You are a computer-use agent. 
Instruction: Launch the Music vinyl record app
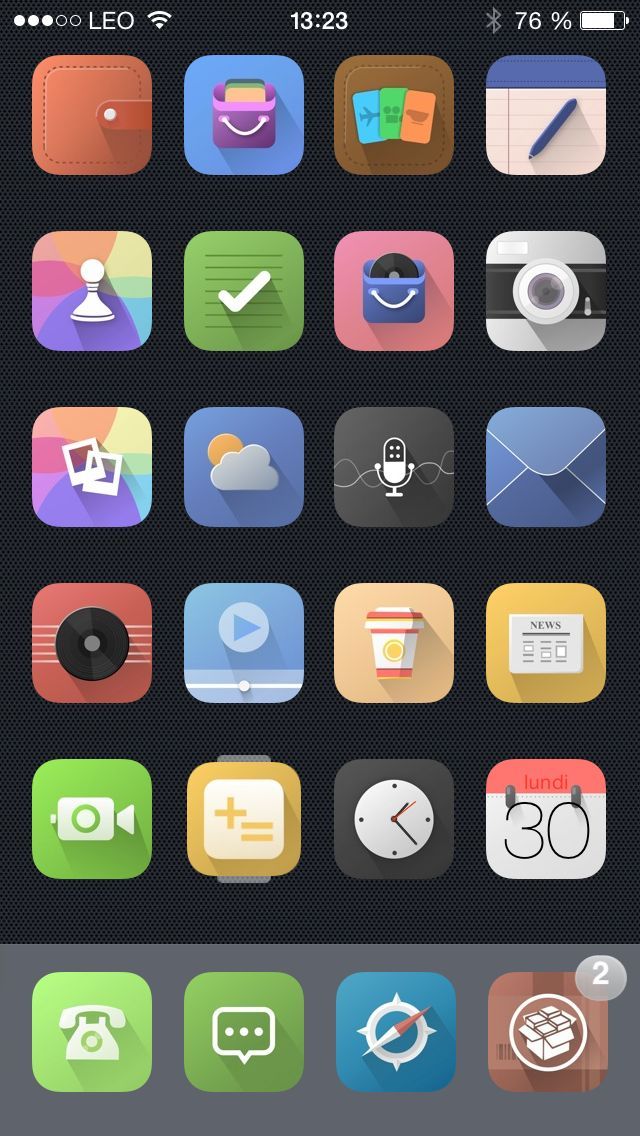[92, 643]
